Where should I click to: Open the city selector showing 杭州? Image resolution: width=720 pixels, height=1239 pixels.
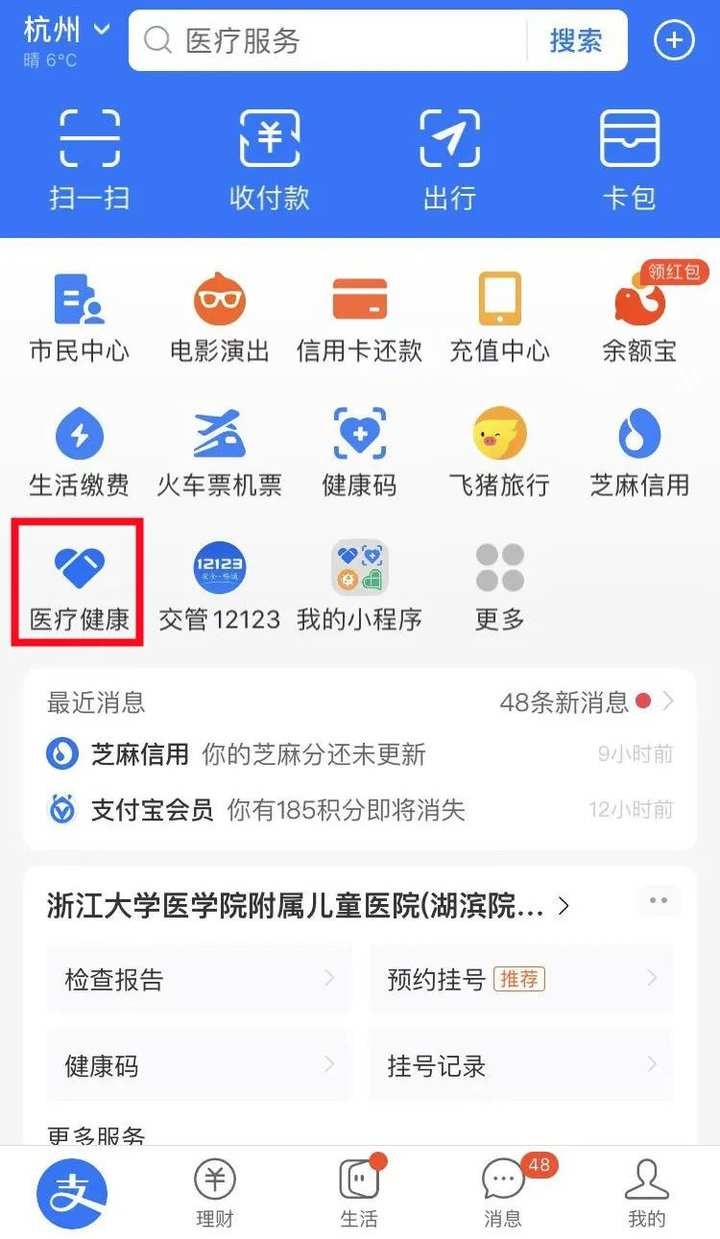coord(66,31)
